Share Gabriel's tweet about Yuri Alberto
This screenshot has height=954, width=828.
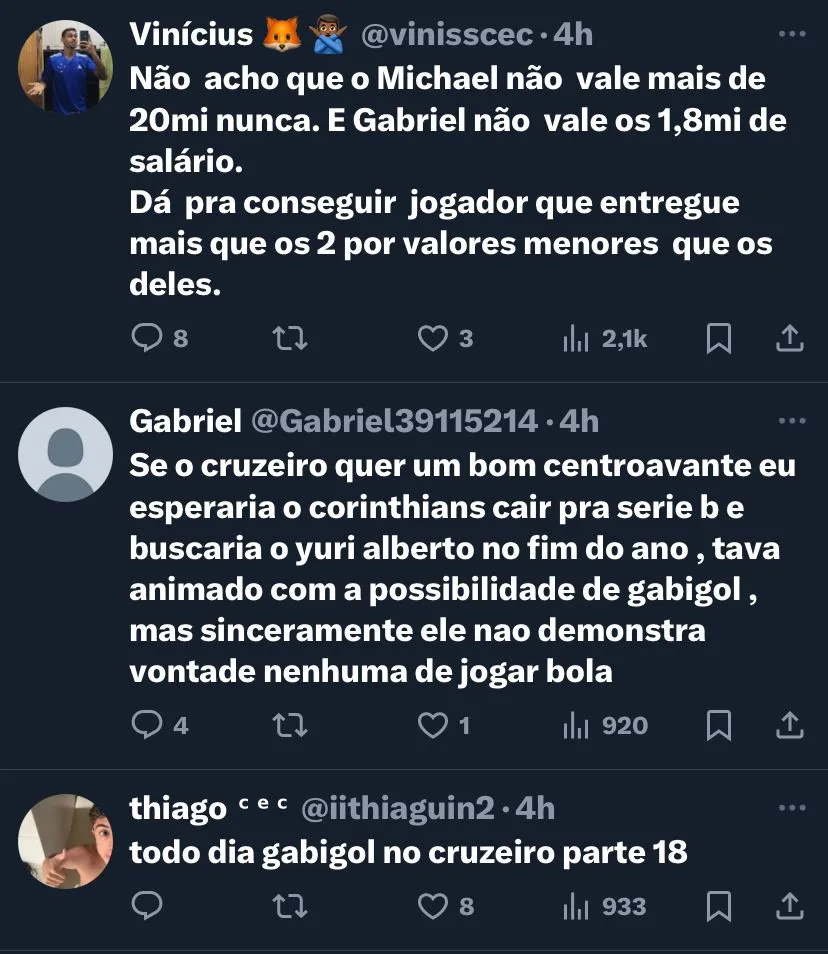pos(790,725)
